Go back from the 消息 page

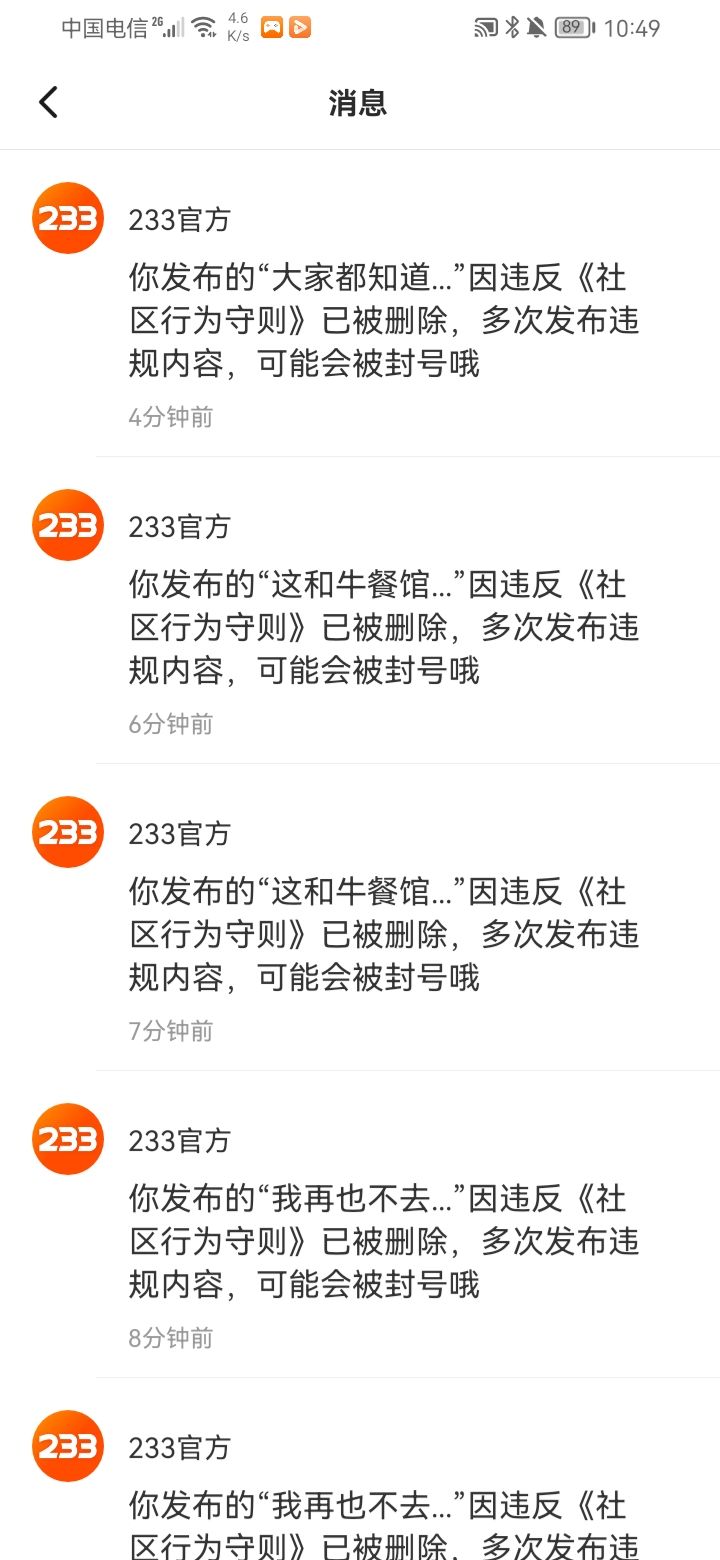coord(48,102)
